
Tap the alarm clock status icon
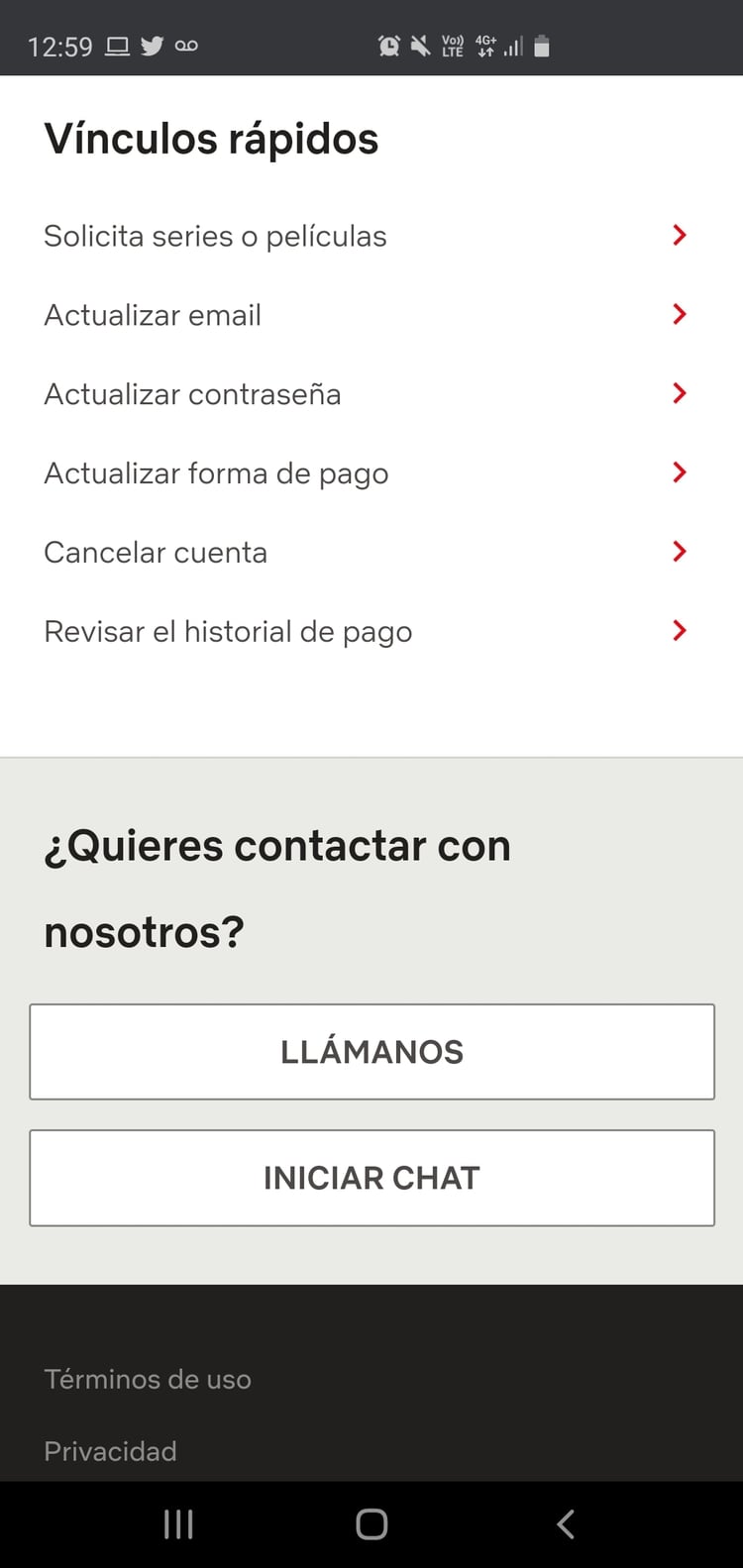pyautogui.click(x=388, y=46)
